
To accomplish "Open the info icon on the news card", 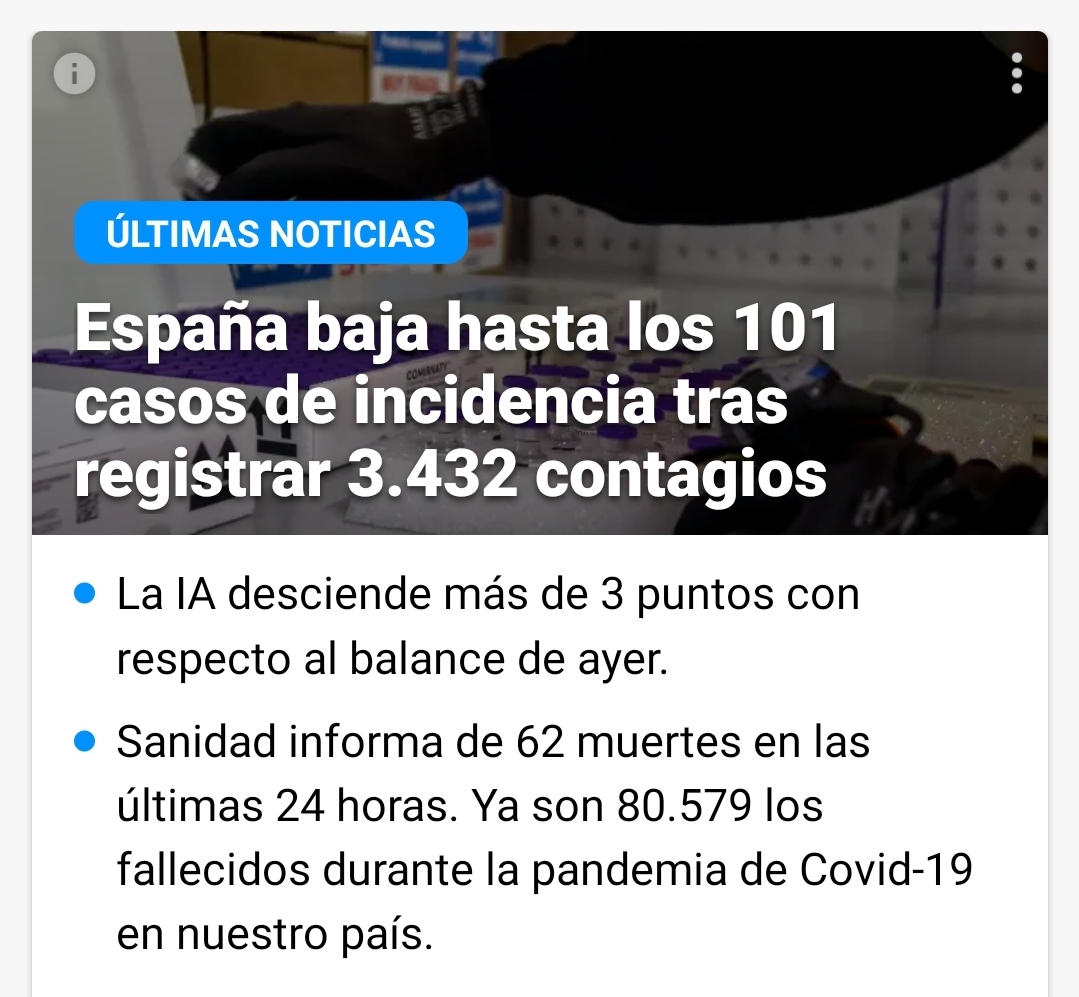I will coord(74,73).
